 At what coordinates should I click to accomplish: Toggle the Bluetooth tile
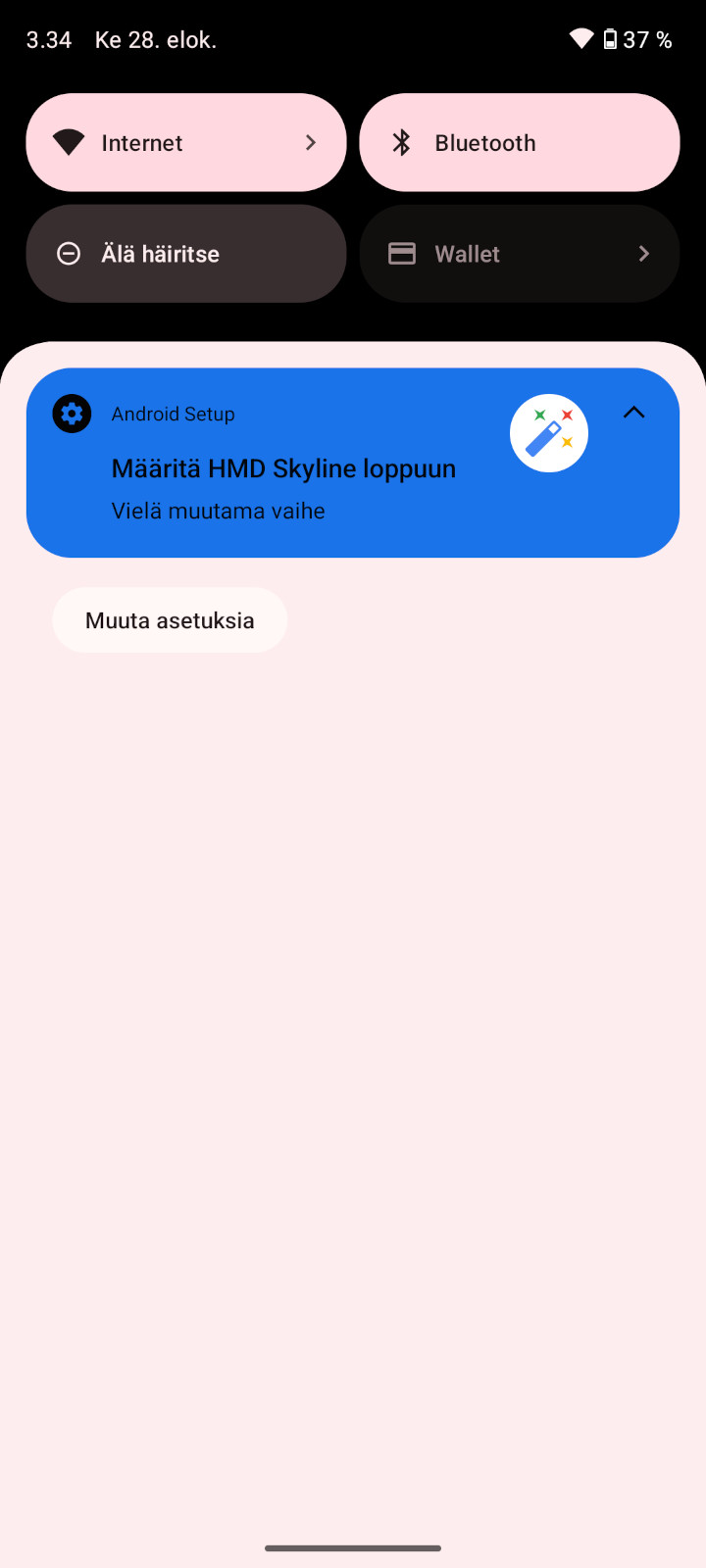pyautogui.click(x=520, y=143)
